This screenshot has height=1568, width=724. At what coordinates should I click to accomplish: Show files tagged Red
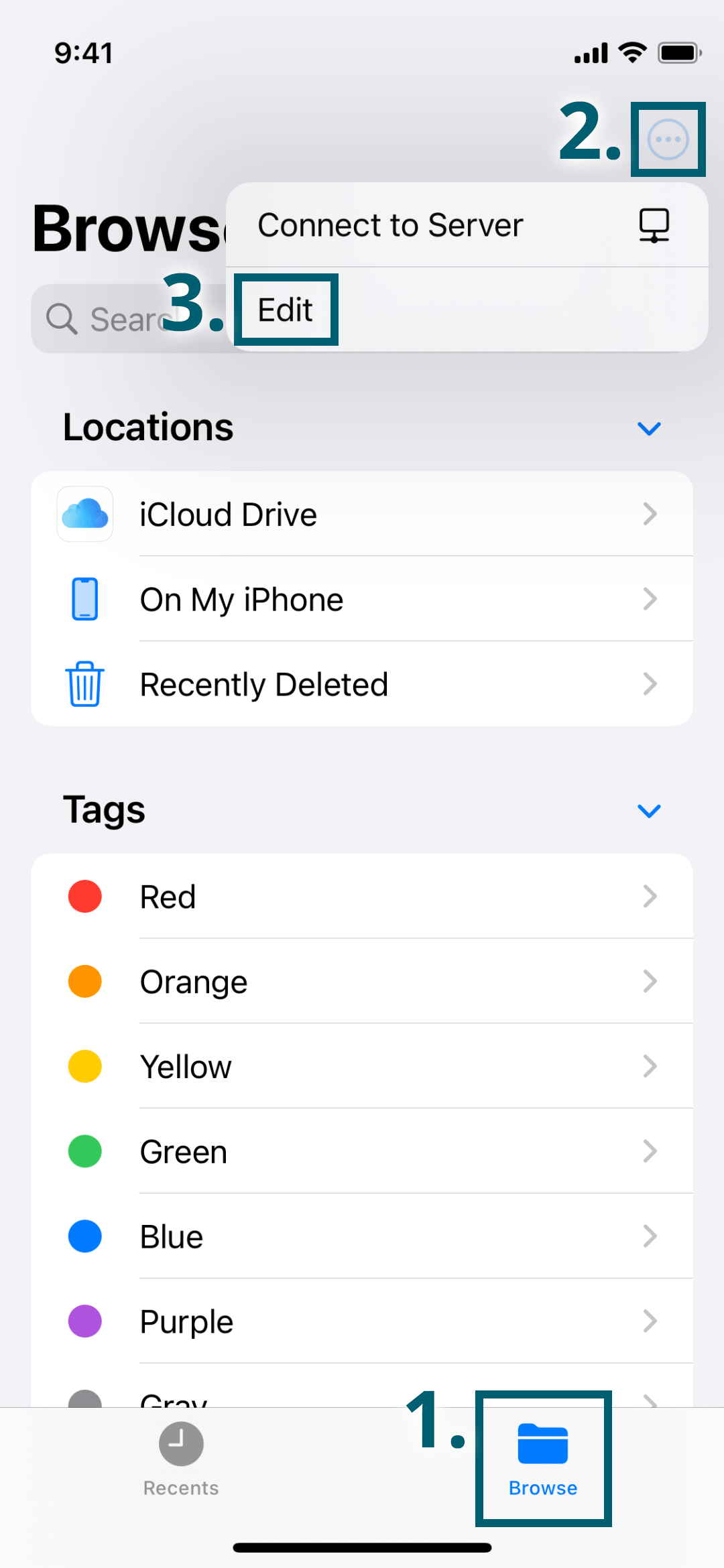coord(362,897)
